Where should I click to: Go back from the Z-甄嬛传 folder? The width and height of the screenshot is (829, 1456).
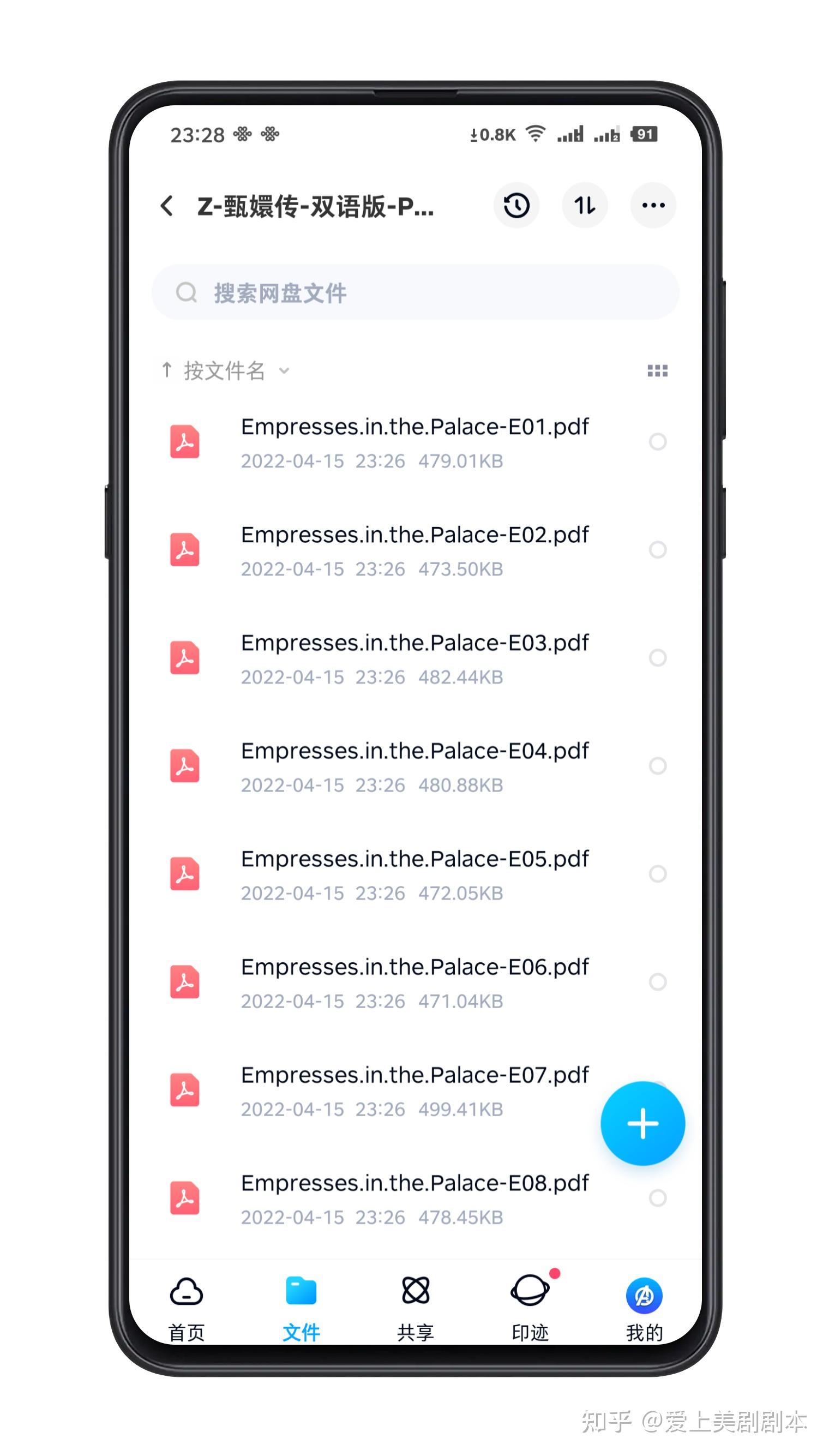coord(167,206)
